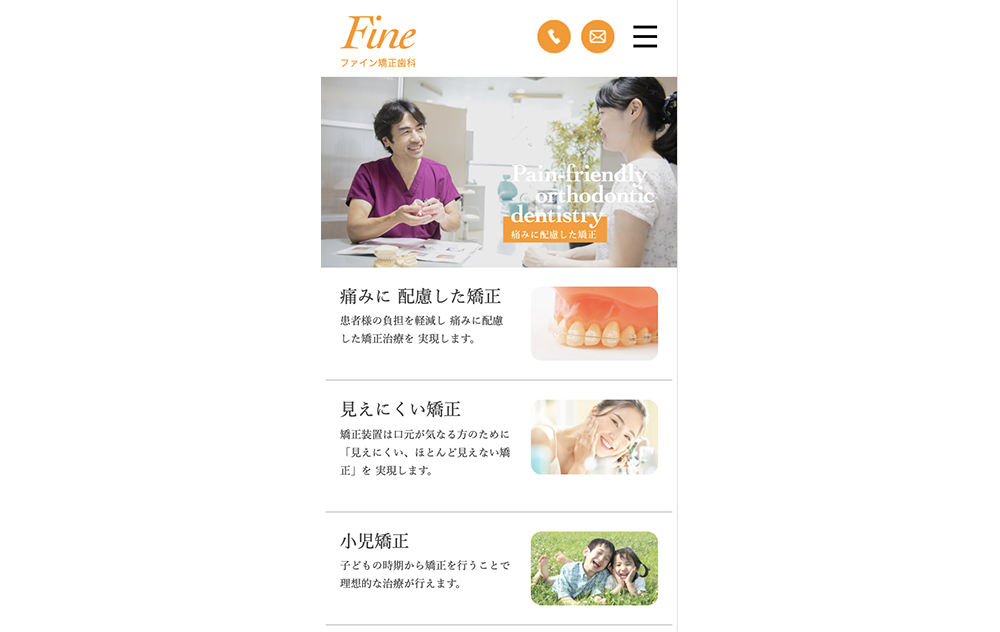1000x632 pixels.
Task: Tap the orange phone call icon
Action: (x=554, y=37)
